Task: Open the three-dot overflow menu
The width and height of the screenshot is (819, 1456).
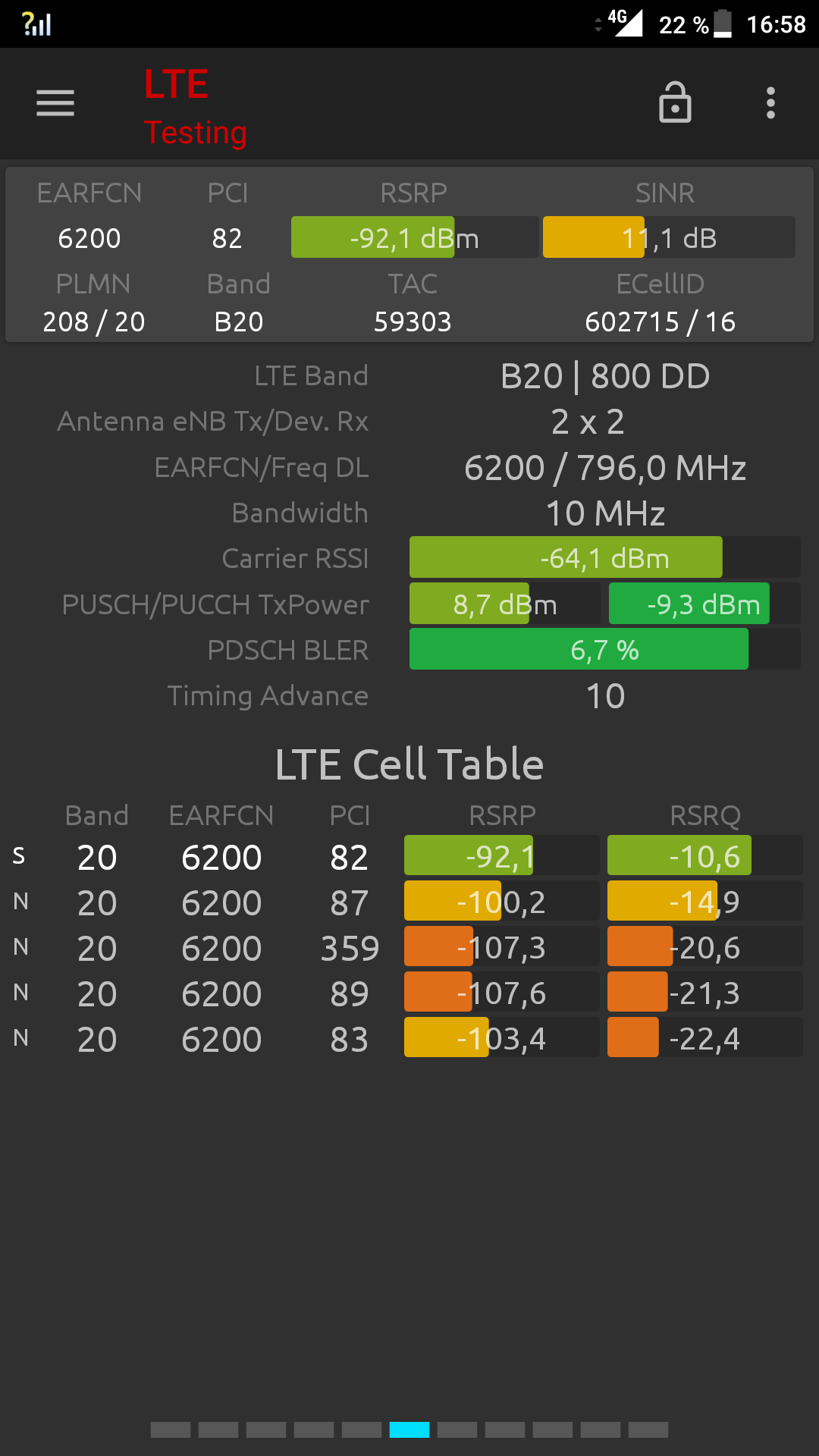Action: point(770,103)
